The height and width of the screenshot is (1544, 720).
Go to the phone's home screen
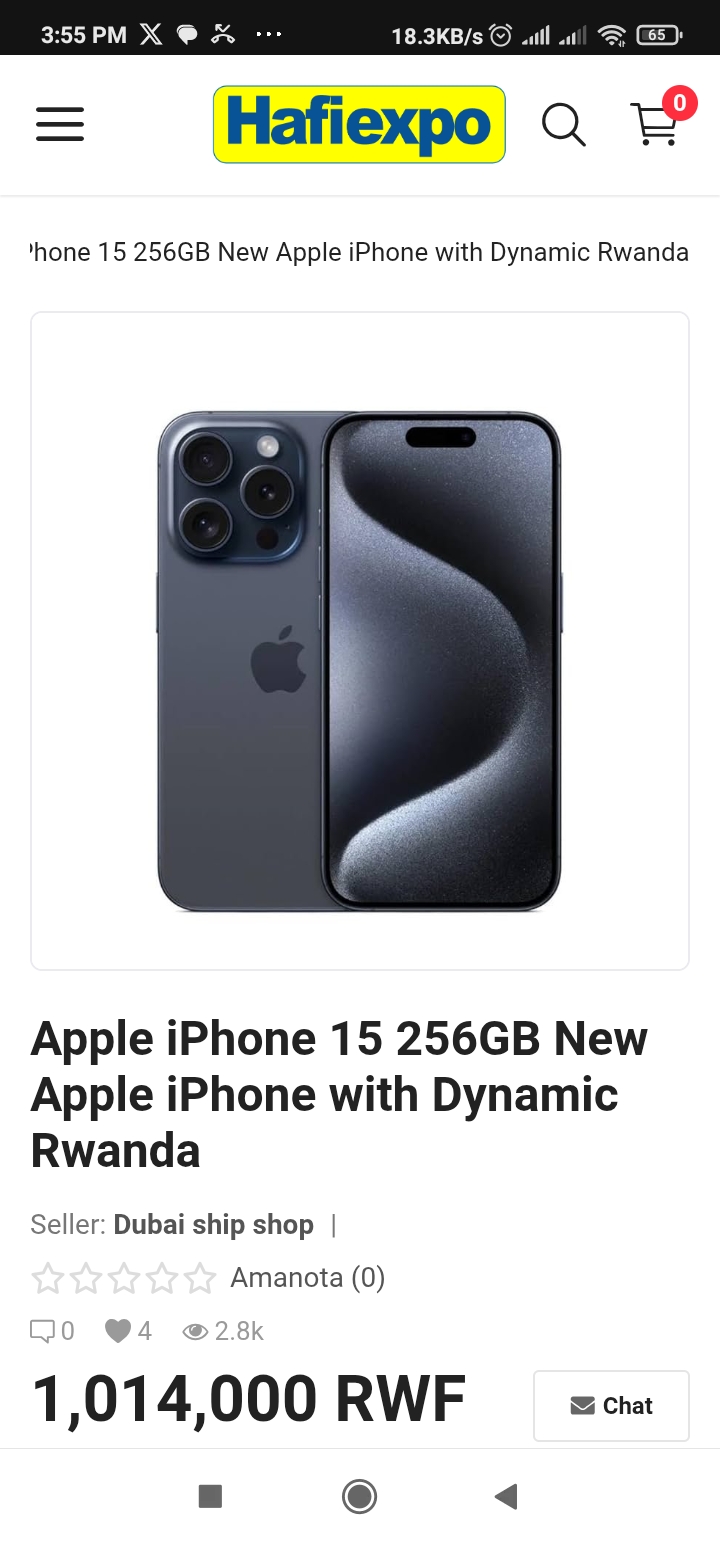[x=359, y=1496]
